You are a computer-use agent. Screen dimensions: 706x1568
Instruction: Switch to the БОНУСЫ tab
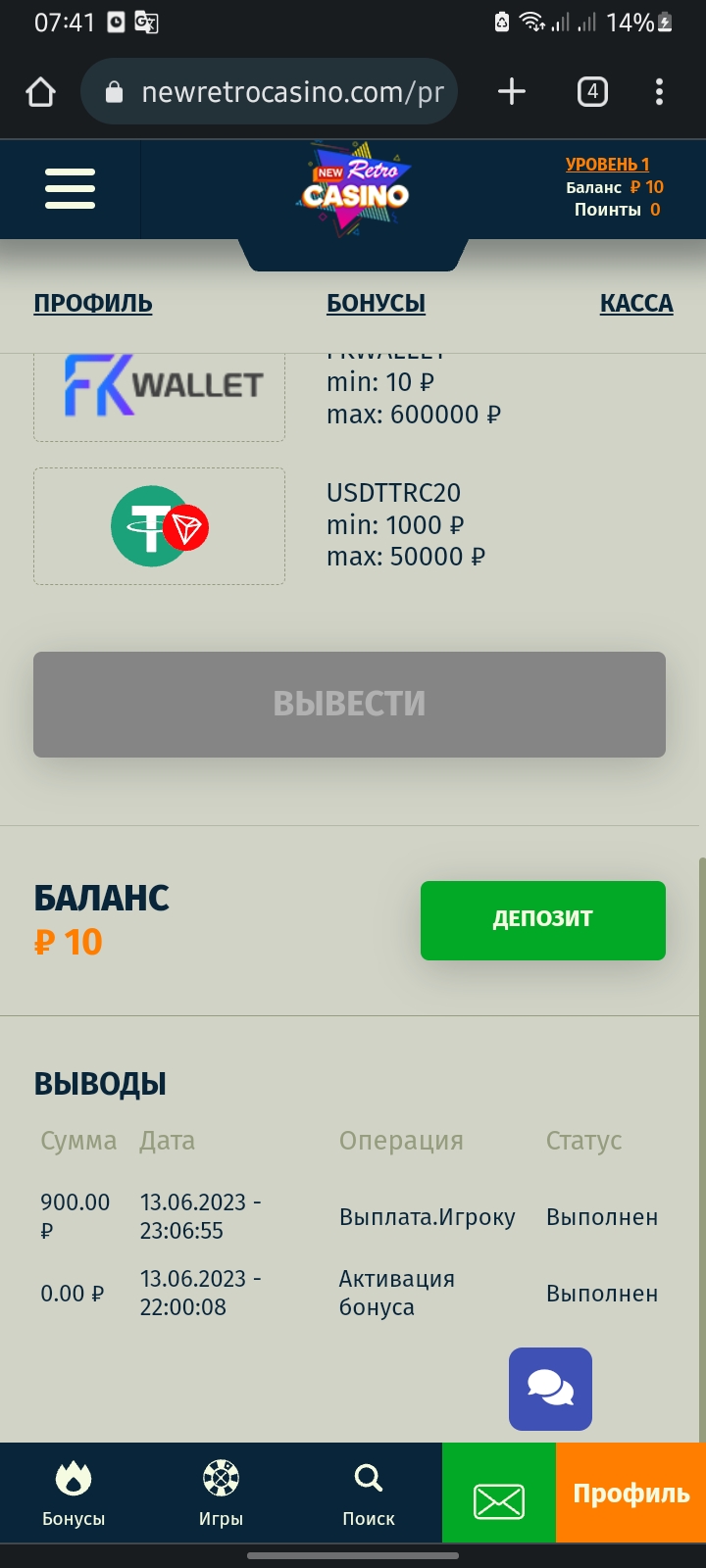[x=376, y=303]
